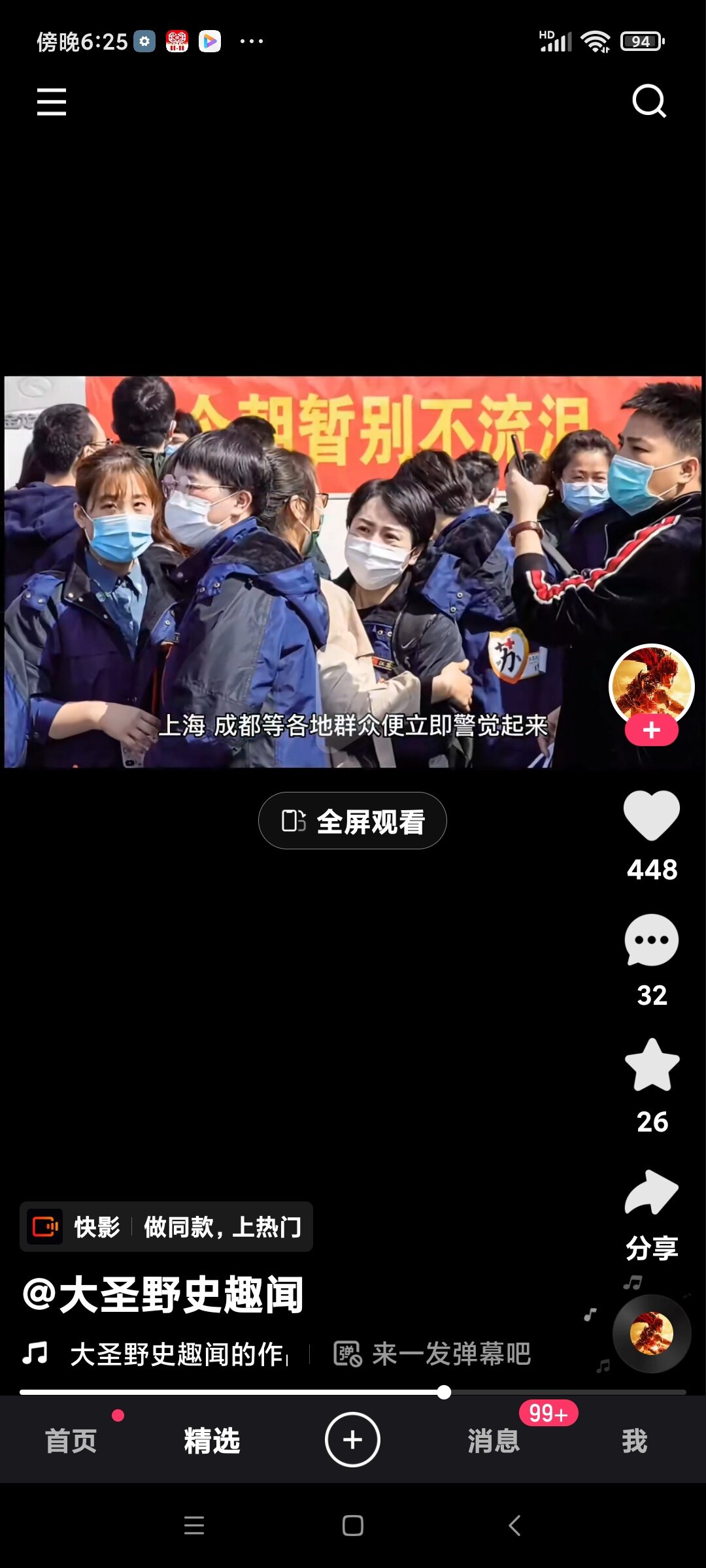Switch to the 精选 tab
The height and width of the screenshot is (1568, 706).
tap(212, 1441)
